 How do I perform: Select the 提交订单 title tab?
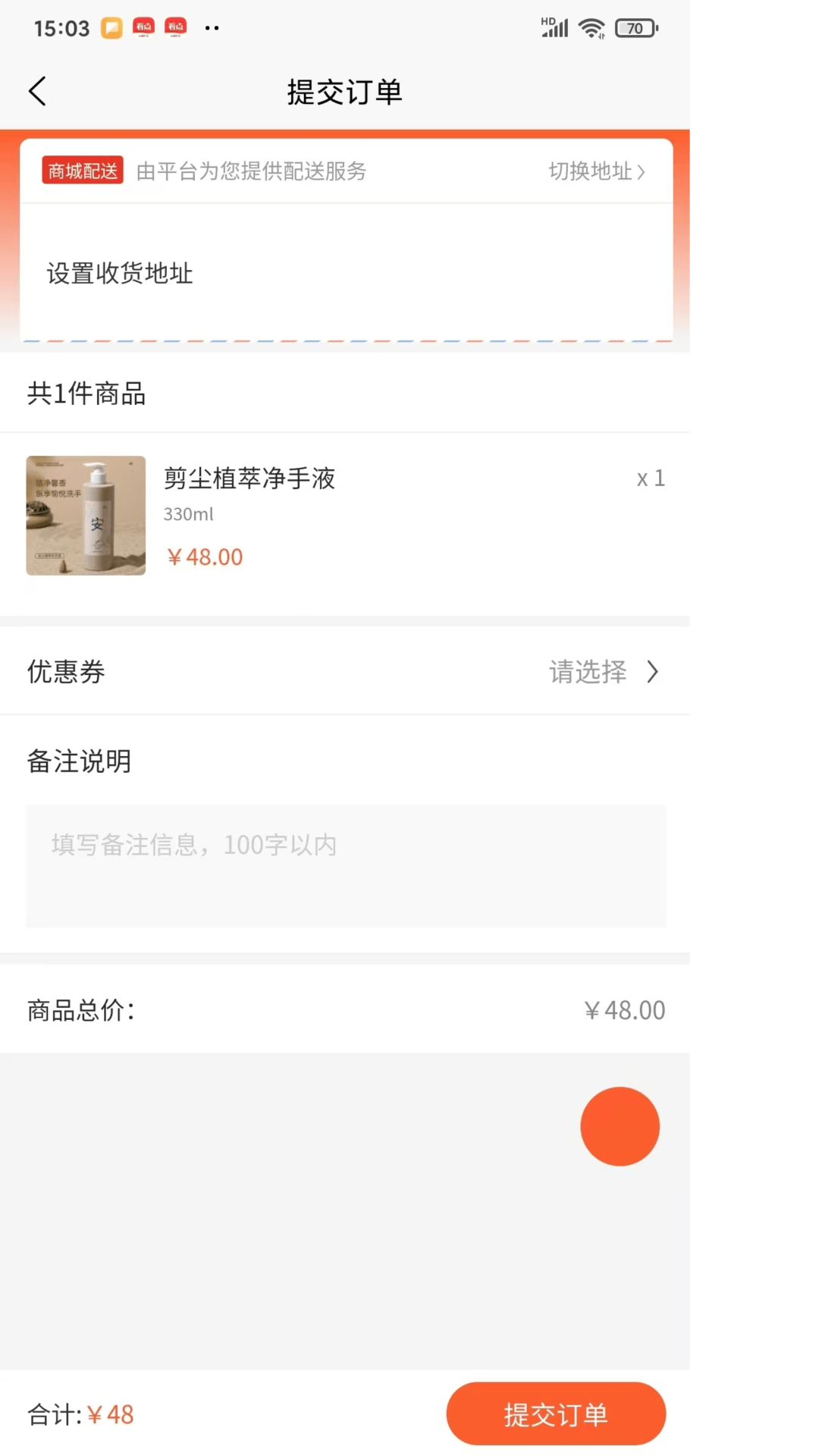[344, 92]
